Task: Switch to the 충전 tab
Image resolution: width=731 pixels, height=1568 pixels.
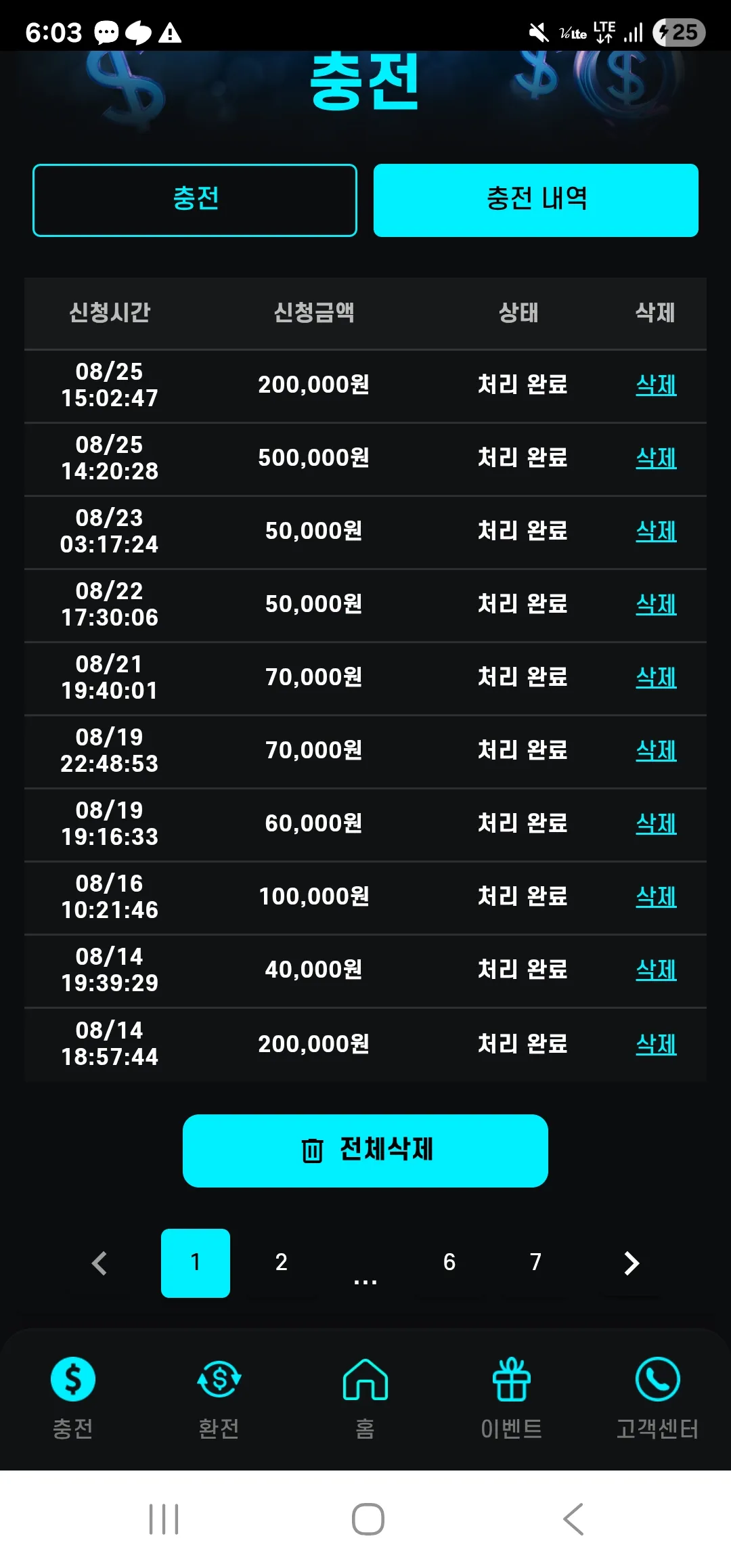Action: [x=195, y=200]
